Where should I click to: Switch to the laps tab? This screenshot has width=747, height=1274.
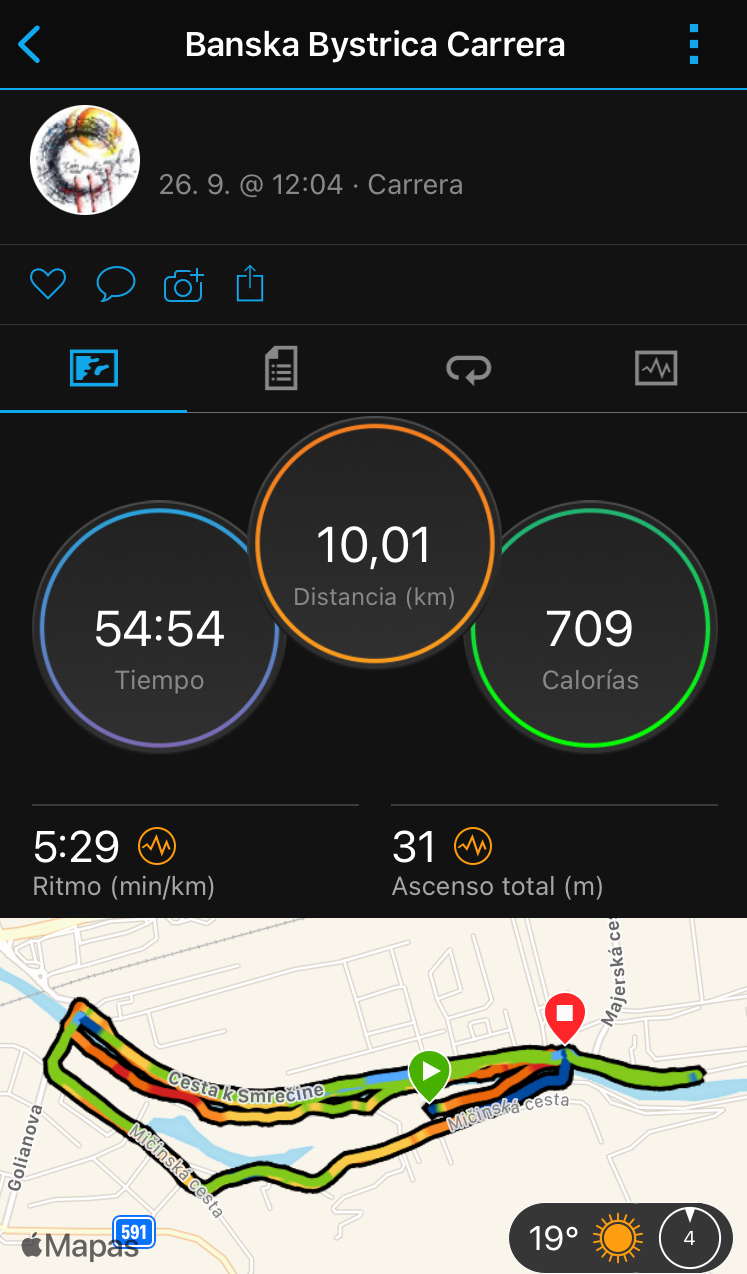point(468,368)
